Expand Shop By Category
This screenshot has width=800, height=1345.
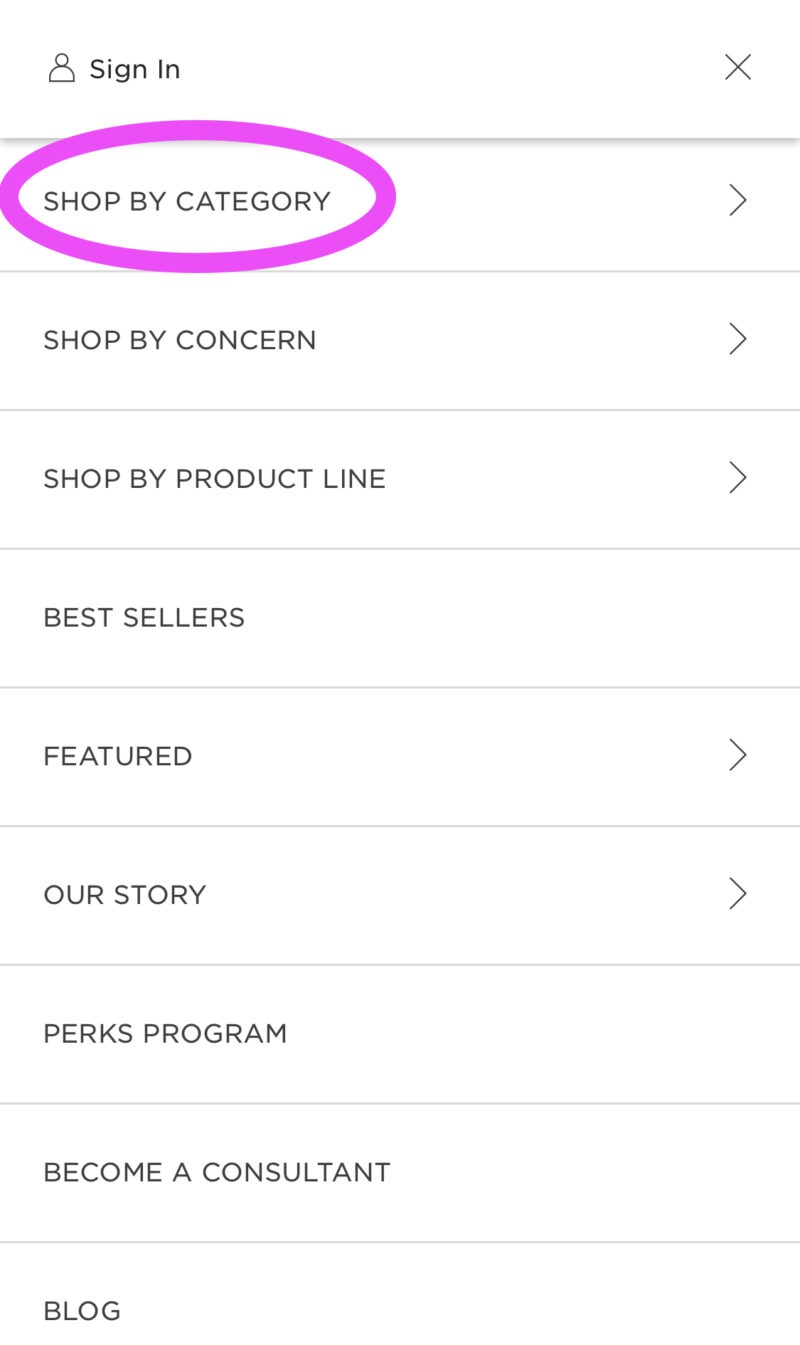(400, 201)
